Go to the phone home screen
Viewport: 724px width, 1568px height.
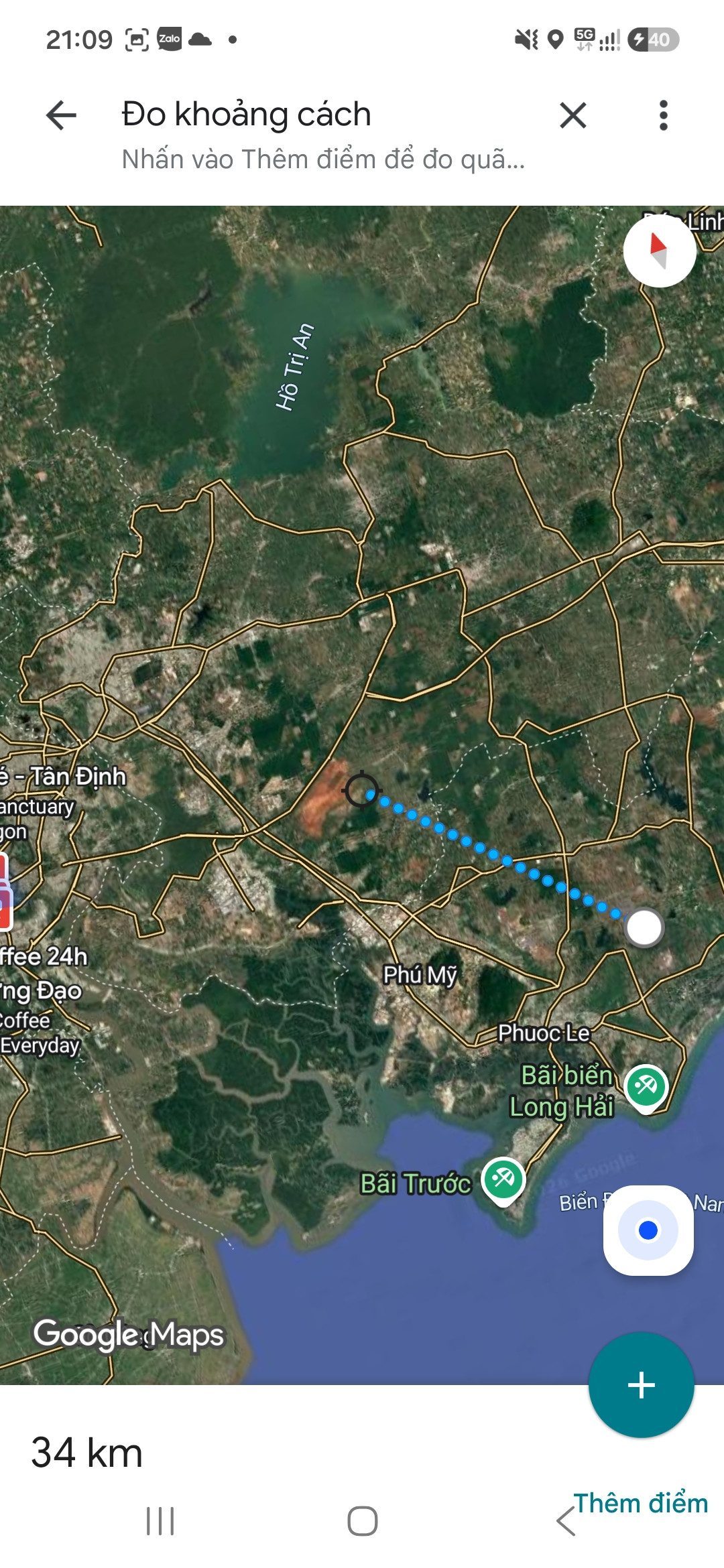[363, 1521]
